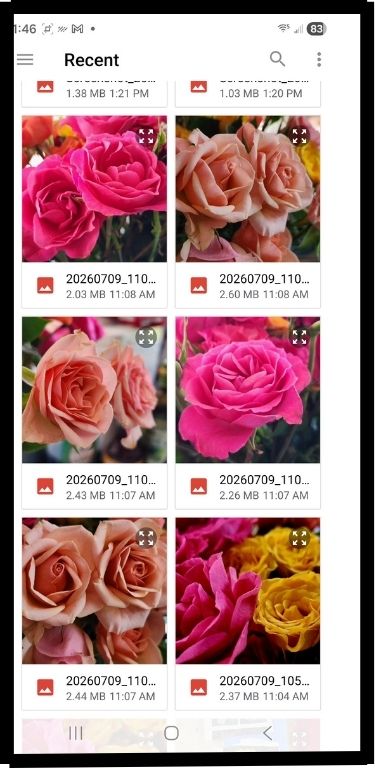Open the 2.37 MB 11:04 AM photo
The image size is (375, 768).
[248, 614]
